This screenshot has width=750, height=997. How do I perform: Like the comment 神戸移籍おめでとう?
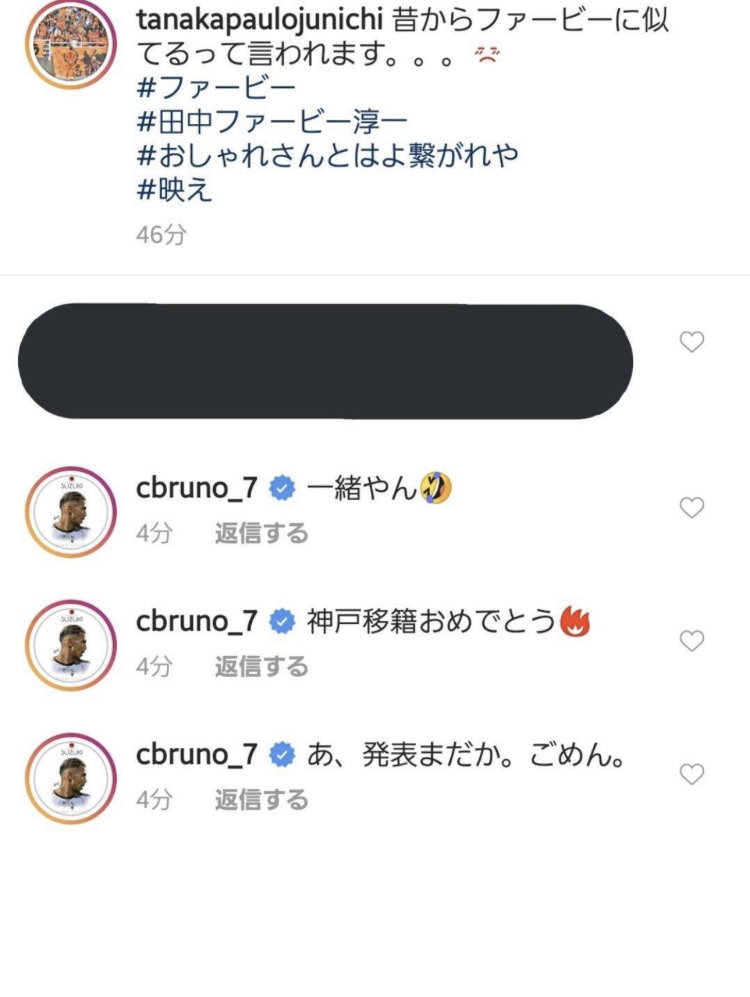click(691, 640)
